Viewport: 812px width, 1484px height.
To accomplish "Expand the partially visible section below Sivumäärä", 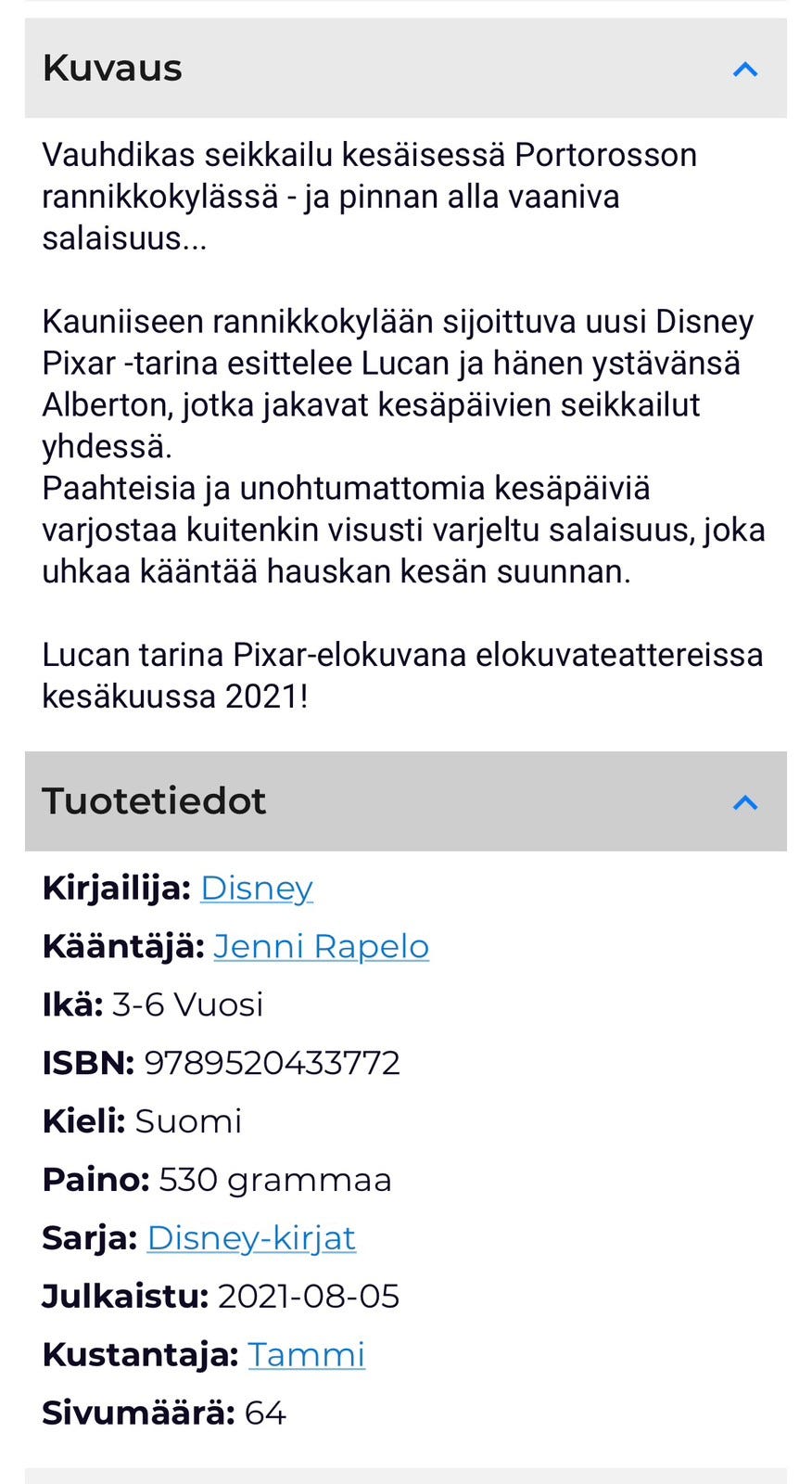I will pos(406,1475).
